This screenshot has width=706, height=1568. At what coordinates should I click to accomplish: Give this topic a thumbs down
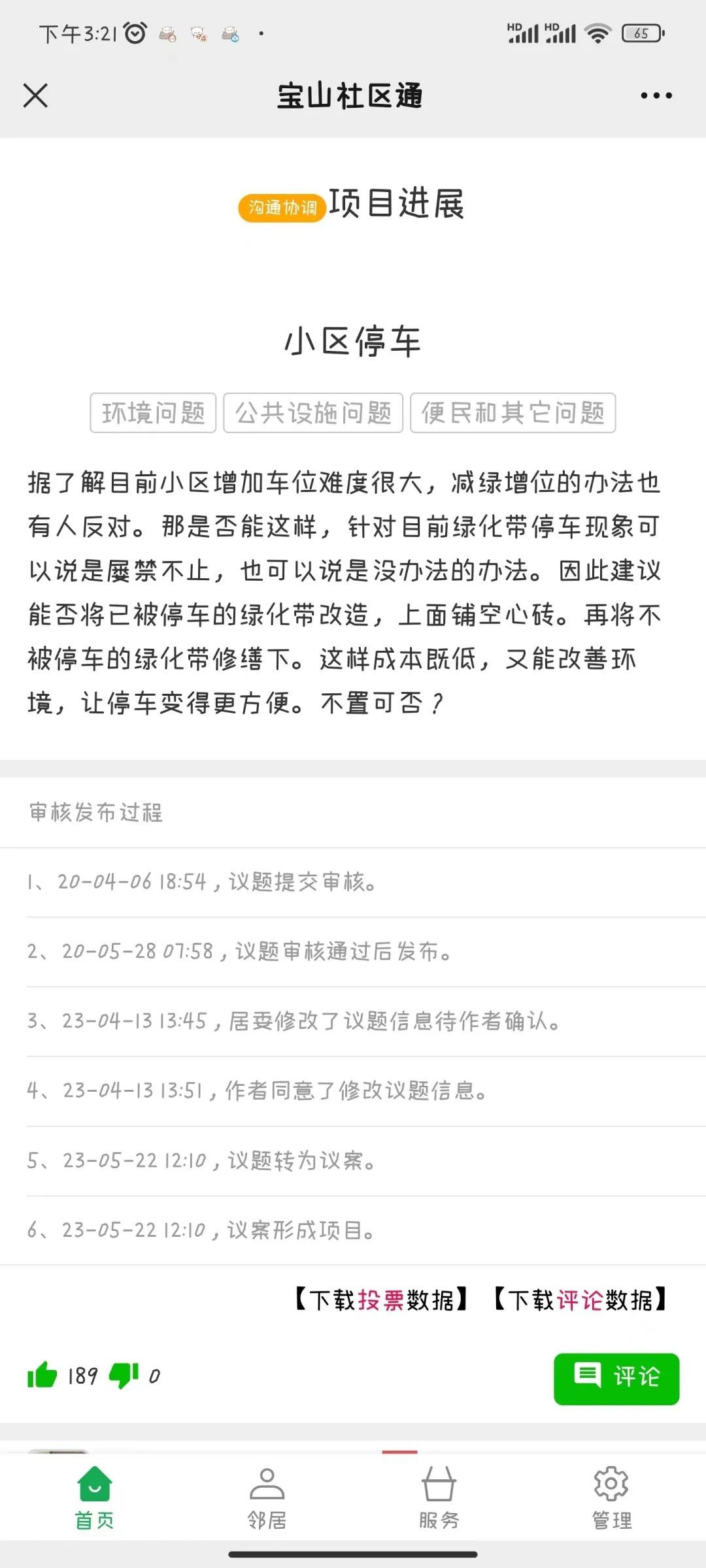point(124,1376)
